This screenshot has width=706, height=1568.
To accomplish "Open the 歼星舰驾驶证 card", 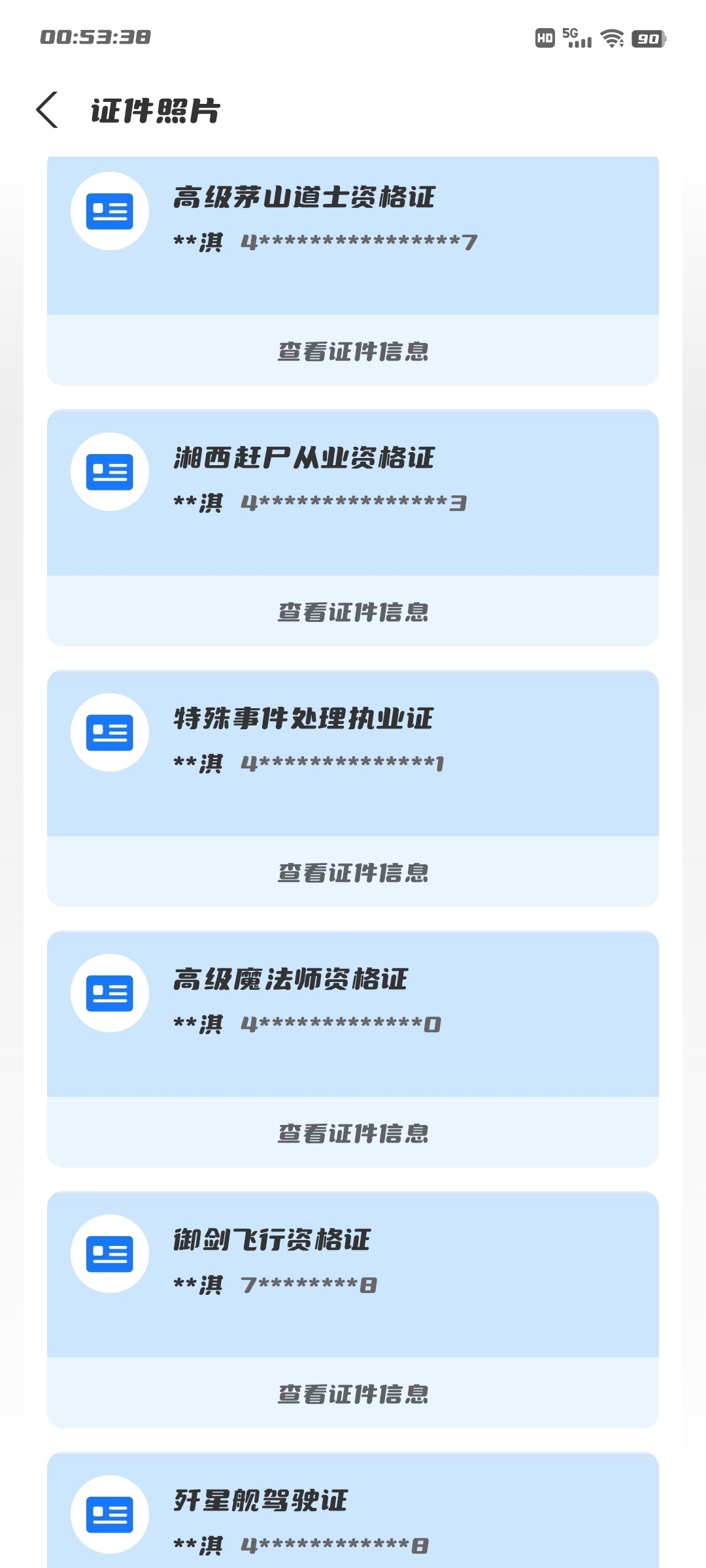I will 353,1516.
